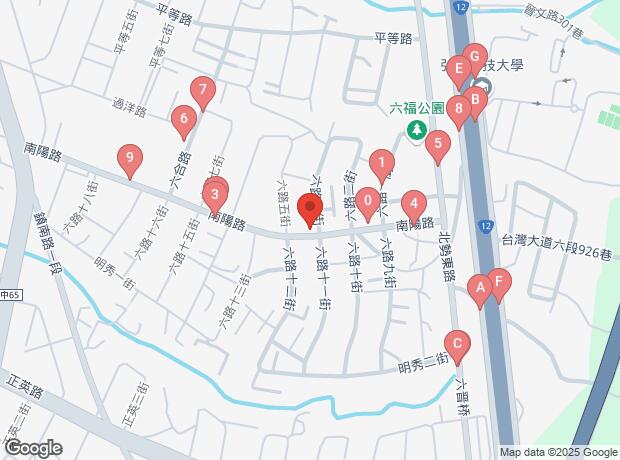Tap the unlabeled red center pin

[310, 209]
